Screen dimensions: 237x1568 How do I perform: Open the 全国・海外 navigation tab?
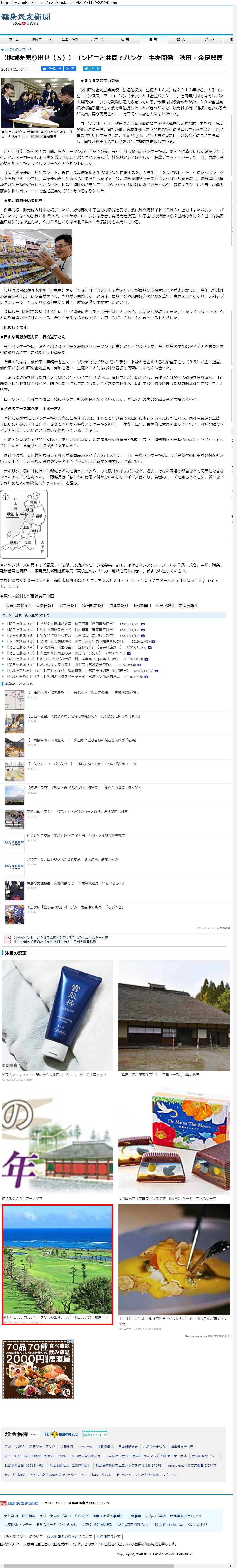pos(69,39)
